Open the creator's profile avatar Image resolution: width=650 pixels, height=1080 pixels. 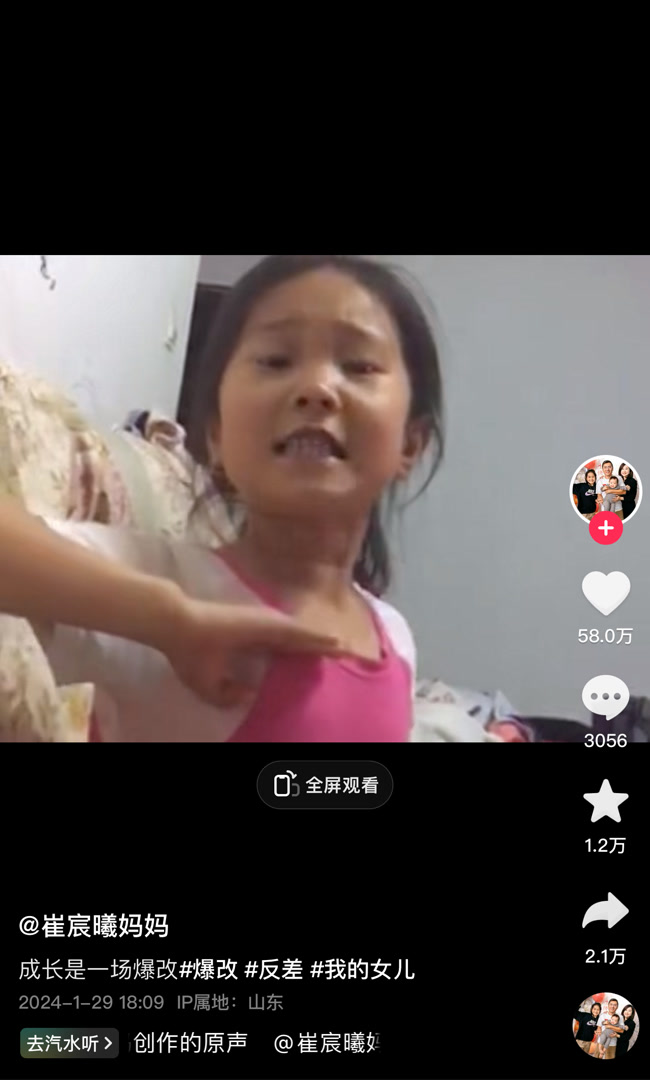(605, 489)
